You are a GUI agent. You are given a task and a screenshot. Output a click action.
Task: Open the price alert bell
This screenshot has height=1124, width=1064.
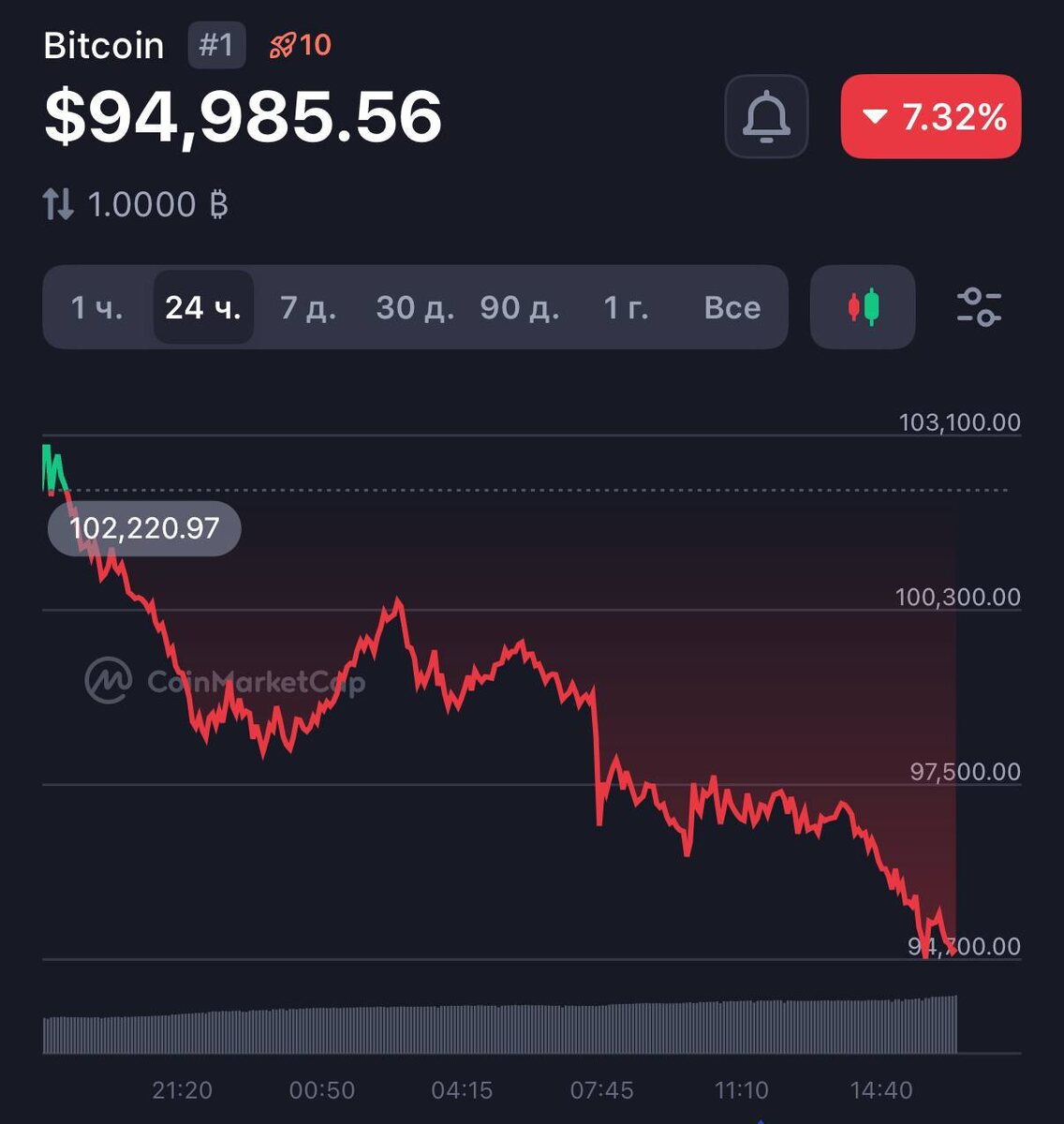click(766, 116)
